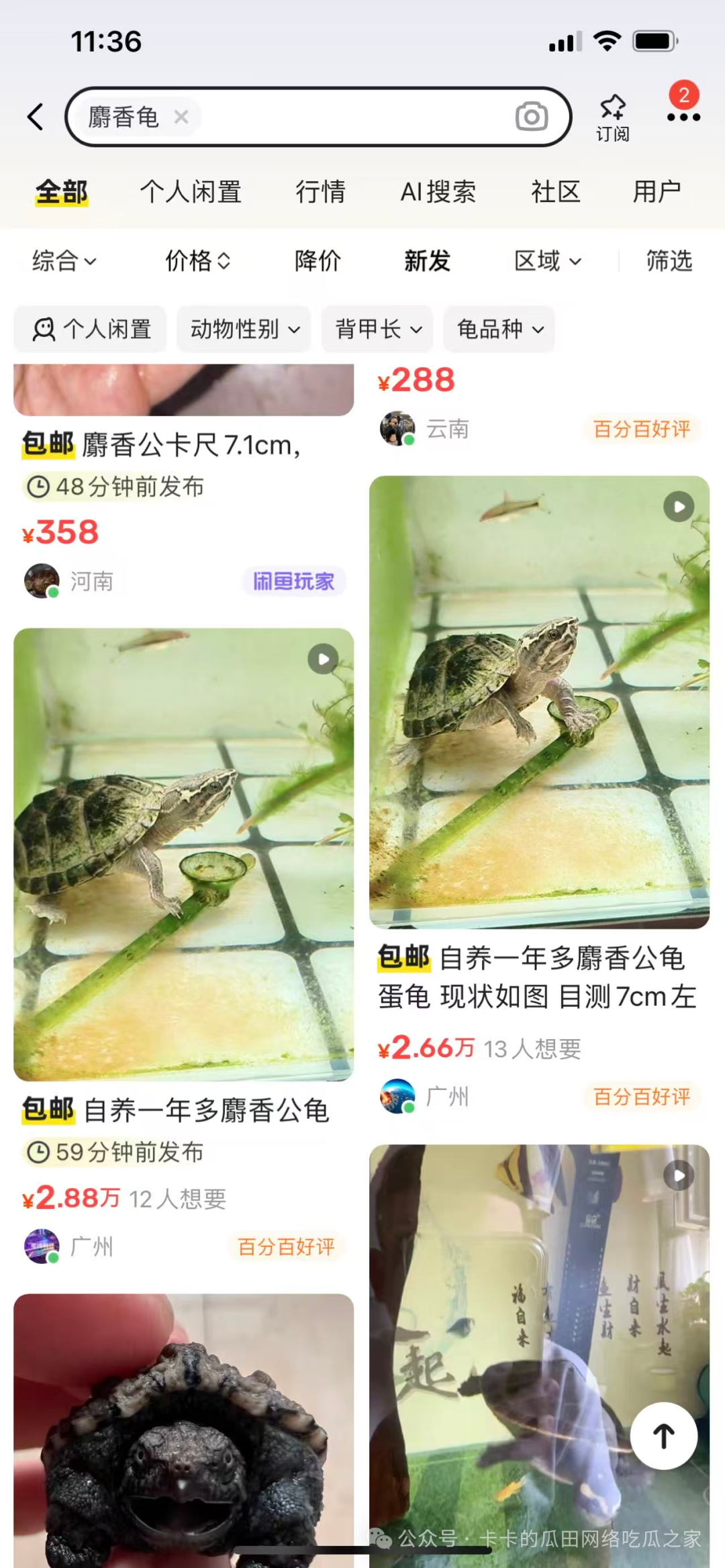
Task: Switch to the 个人闲置 tab
Action: (x=191, y=192)
